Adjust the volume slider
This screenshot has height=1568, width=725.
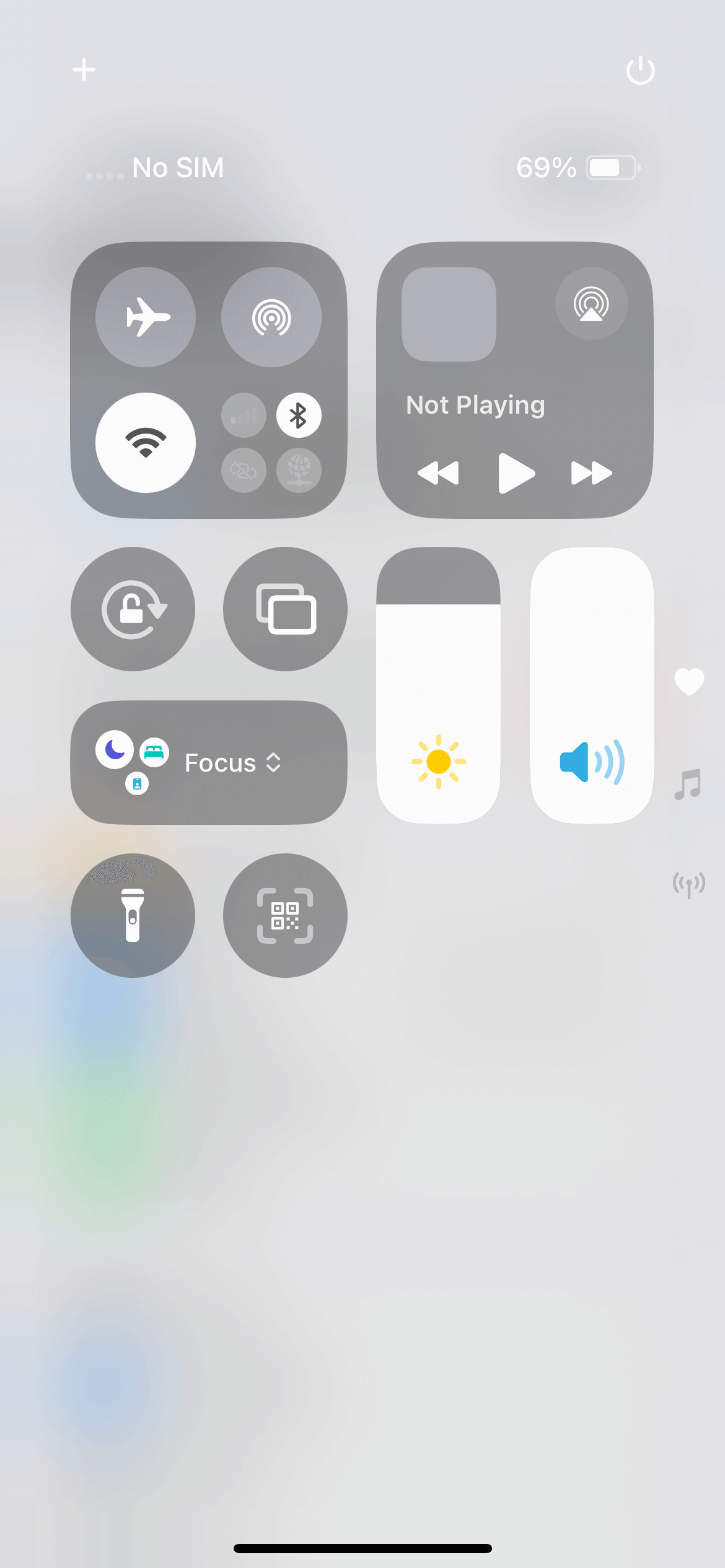pos(592,686)
